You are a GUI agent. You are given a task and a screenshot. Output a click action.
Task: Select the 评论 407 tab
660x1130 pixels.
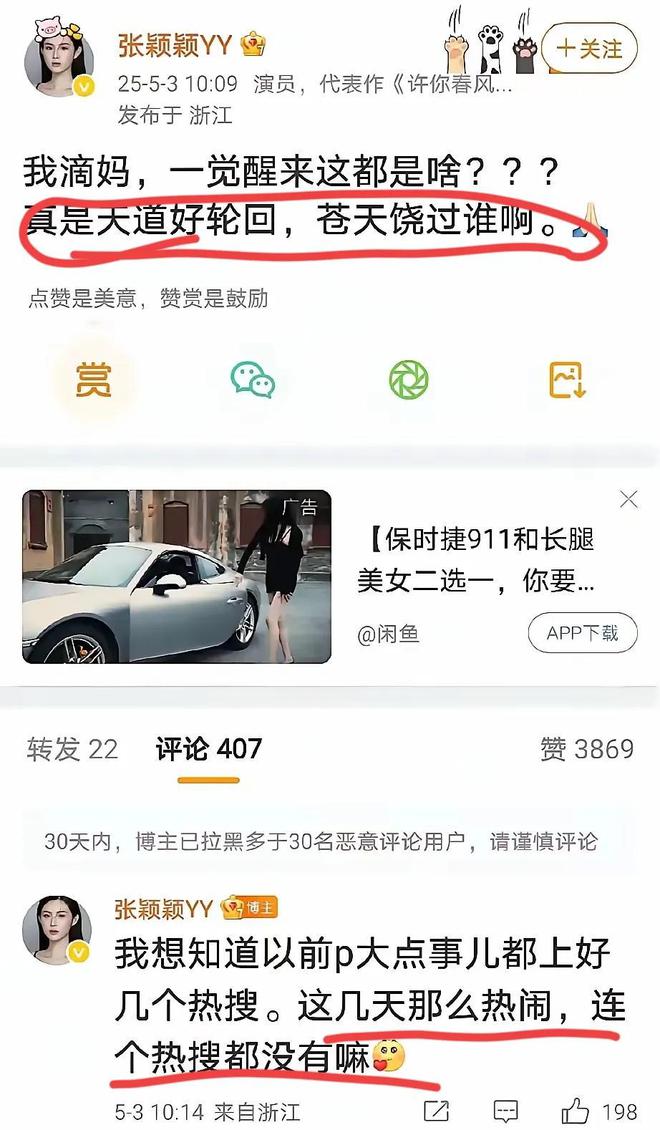(208, 749)
